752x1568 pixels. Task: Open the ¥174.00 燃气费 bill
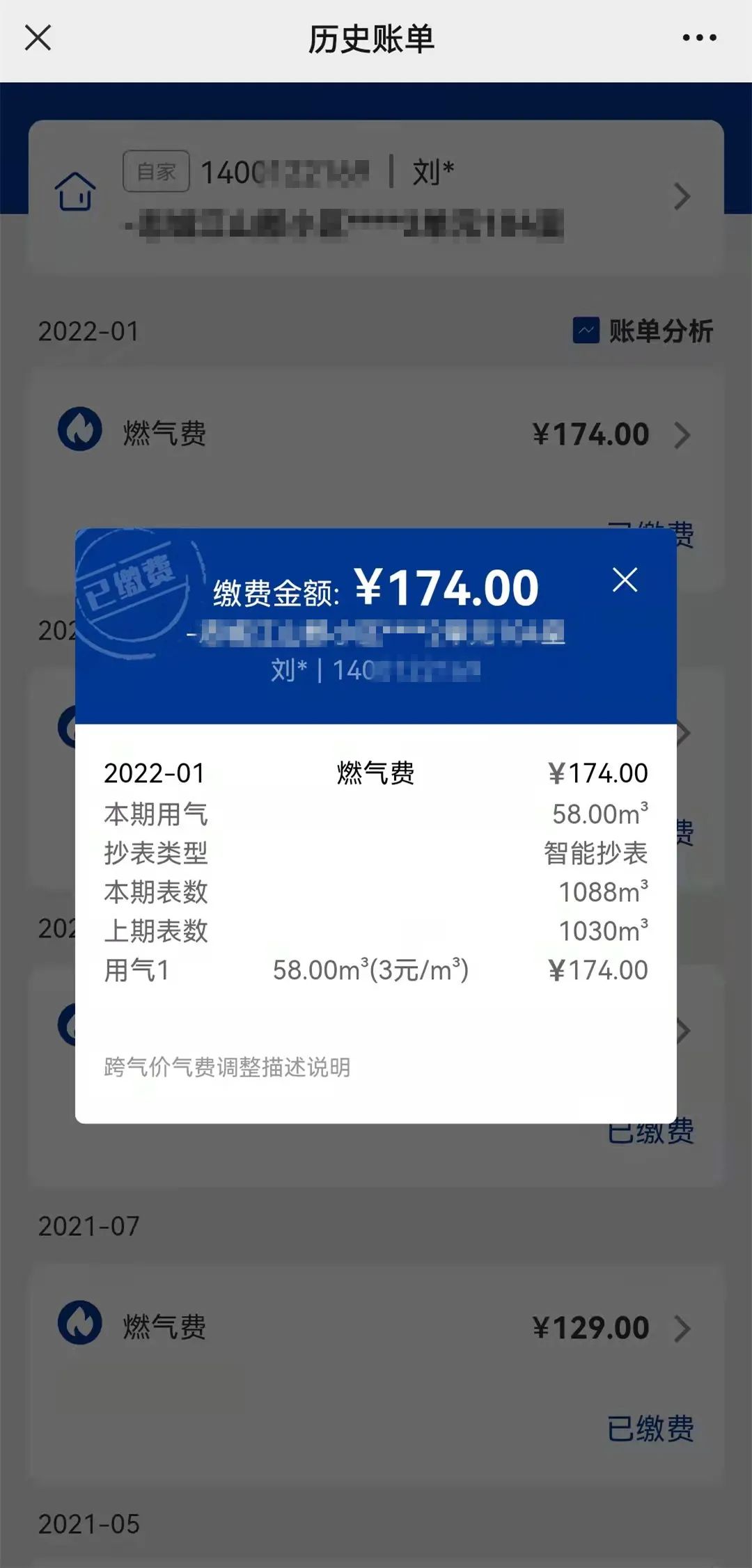376,434
